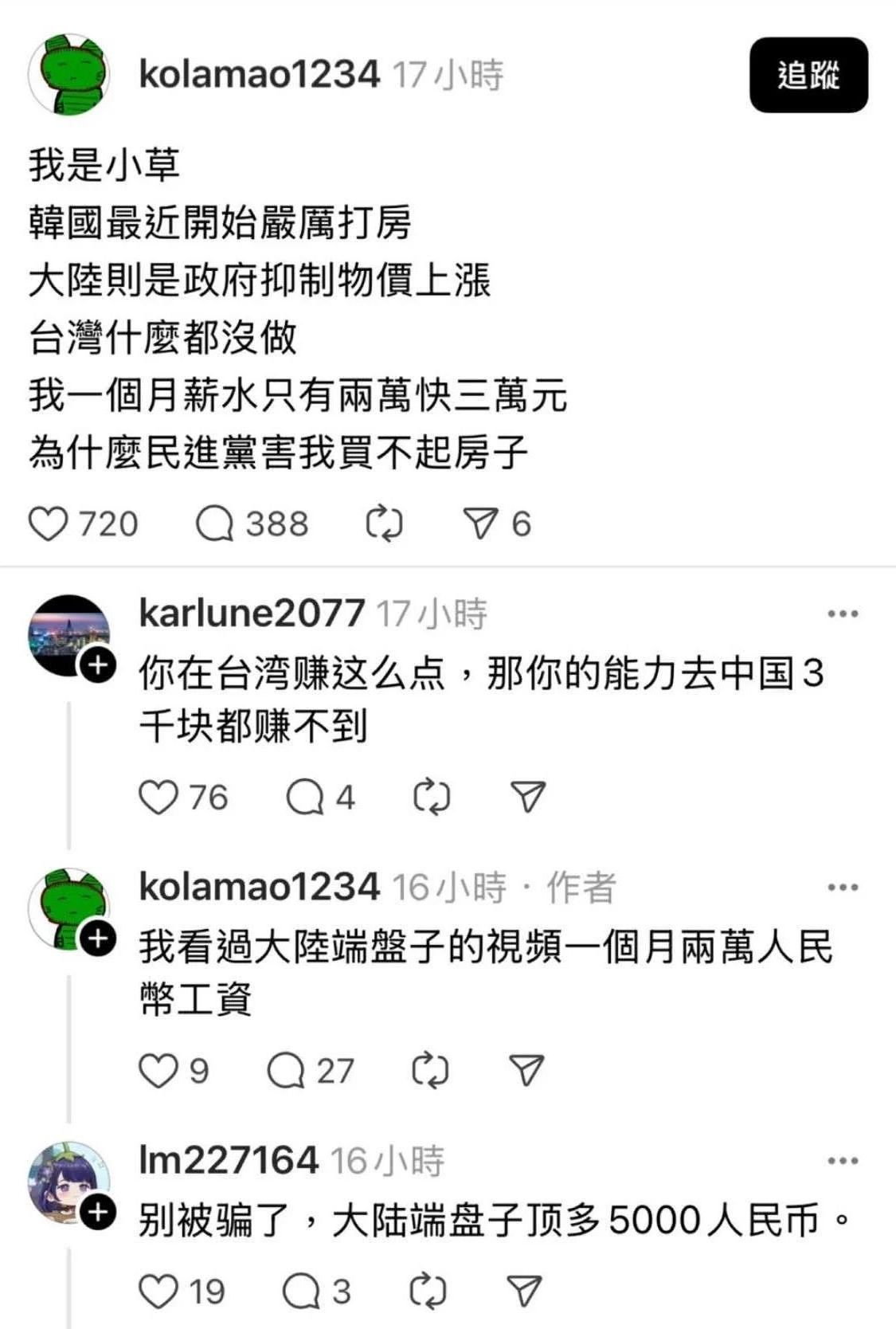
Task: Open overflow menu on lm227164's reply
Action: tap(843, 1160)
